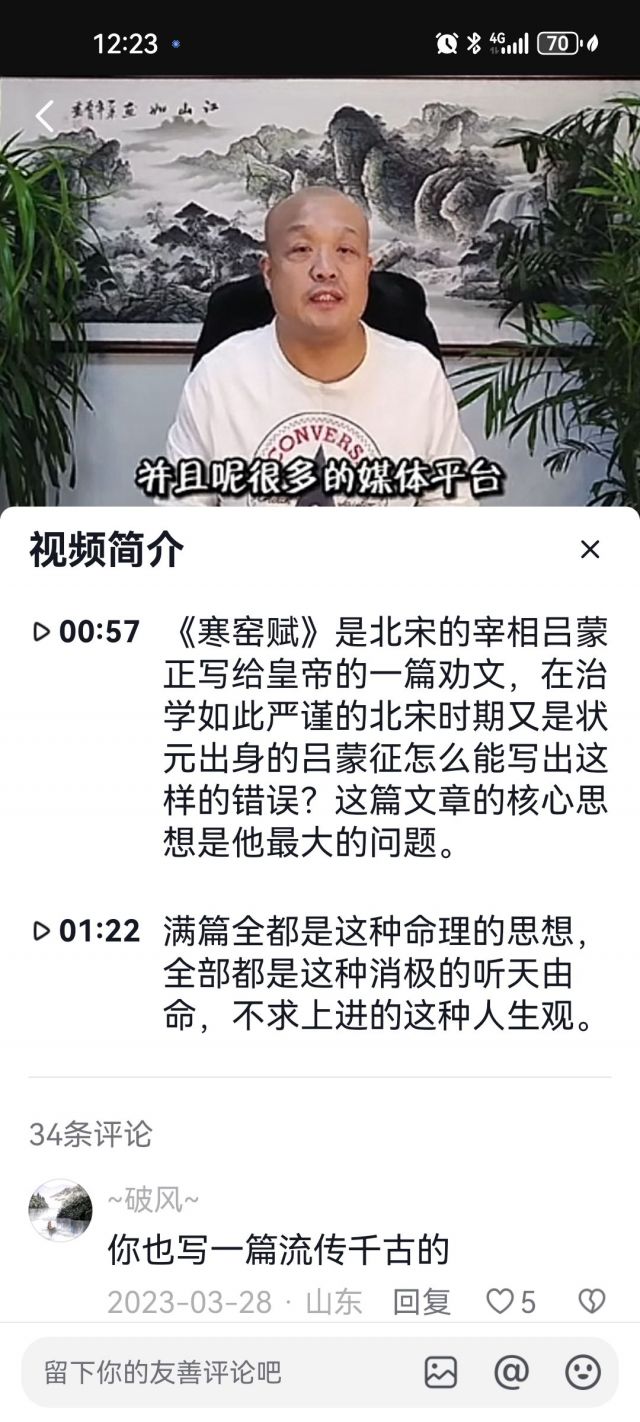Viewport: 640px width, 1422px height.
Task: Open the emoji picker
Action: (583, 1372)
